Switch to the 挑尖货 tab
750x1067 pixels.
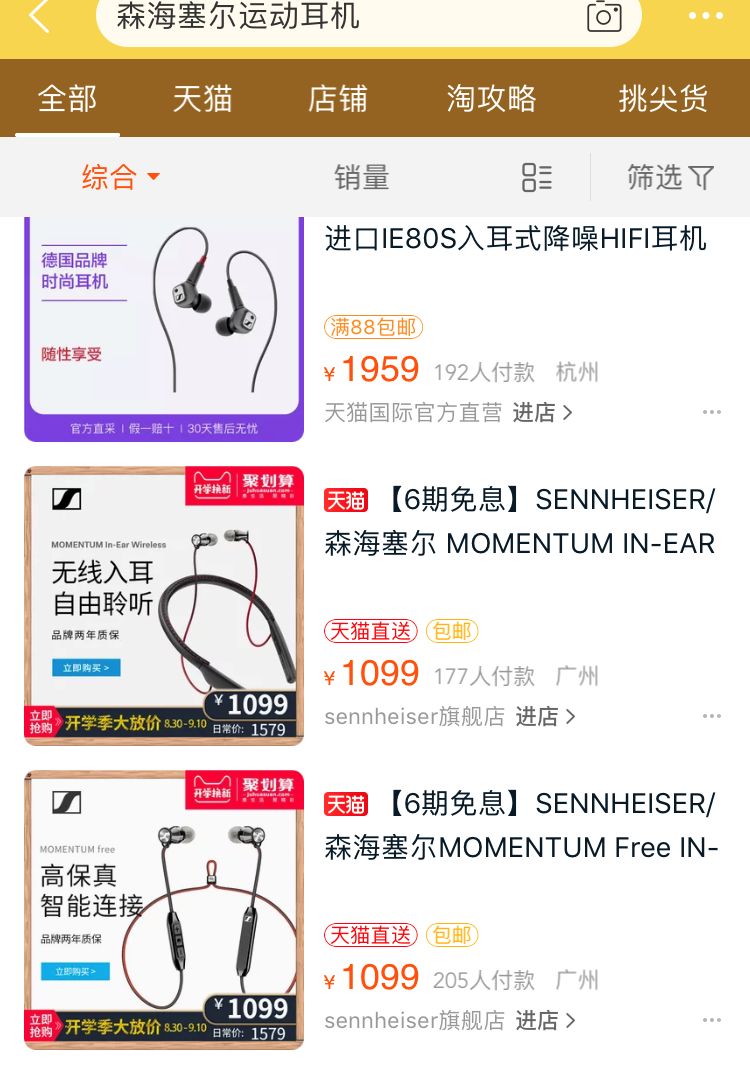[x=662, y=99]
